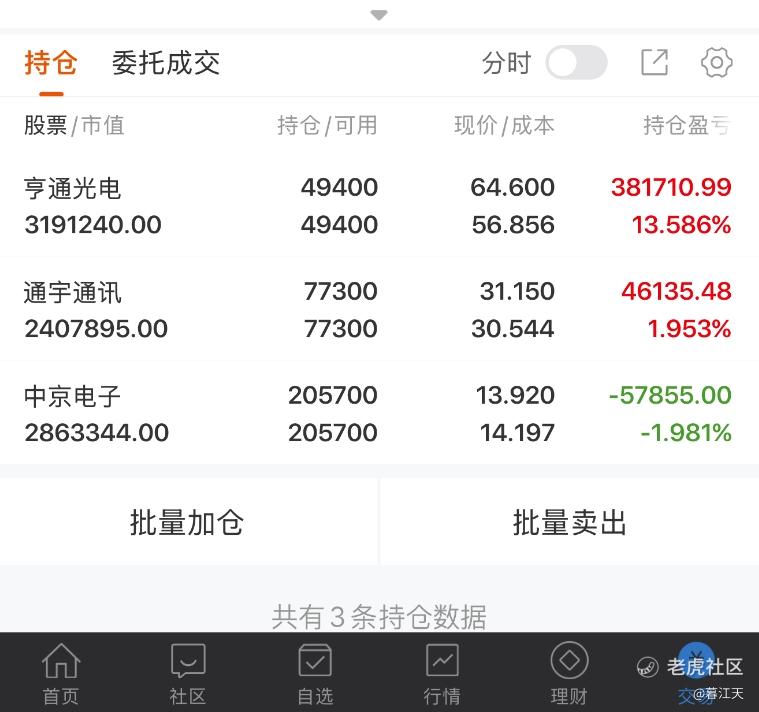Open the 理财 tab
Screen dimensions: 759x712
pyautogui.click(x=569, y=674)
